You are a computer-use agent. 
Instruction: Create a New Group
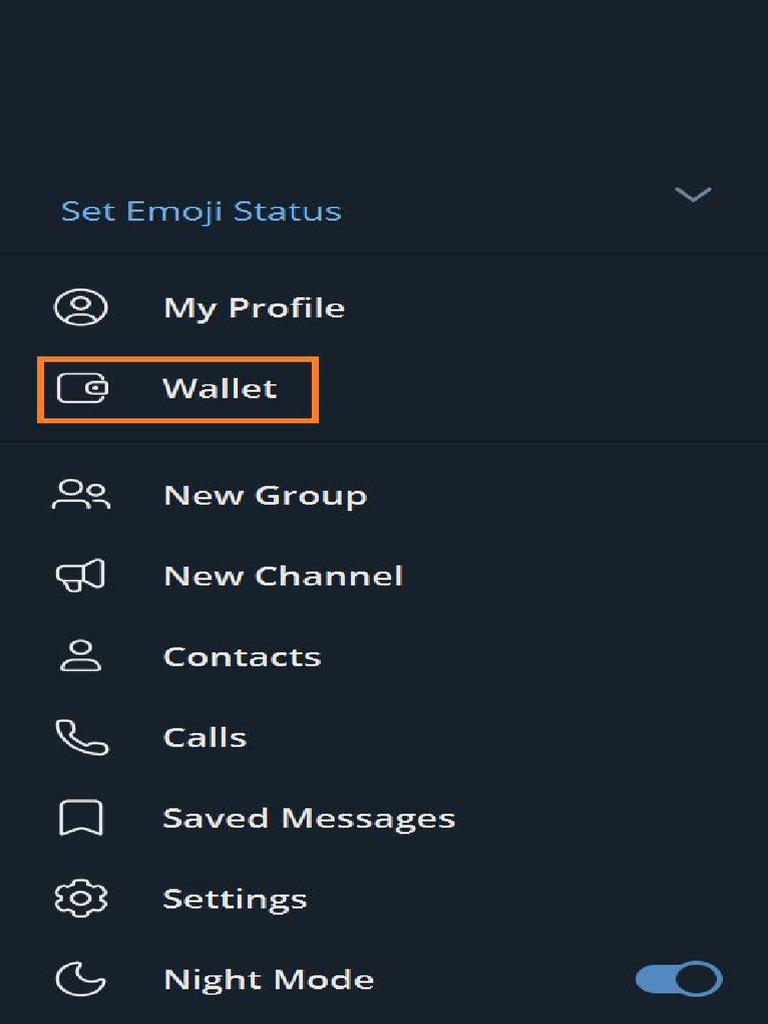[x=264, y=495]
